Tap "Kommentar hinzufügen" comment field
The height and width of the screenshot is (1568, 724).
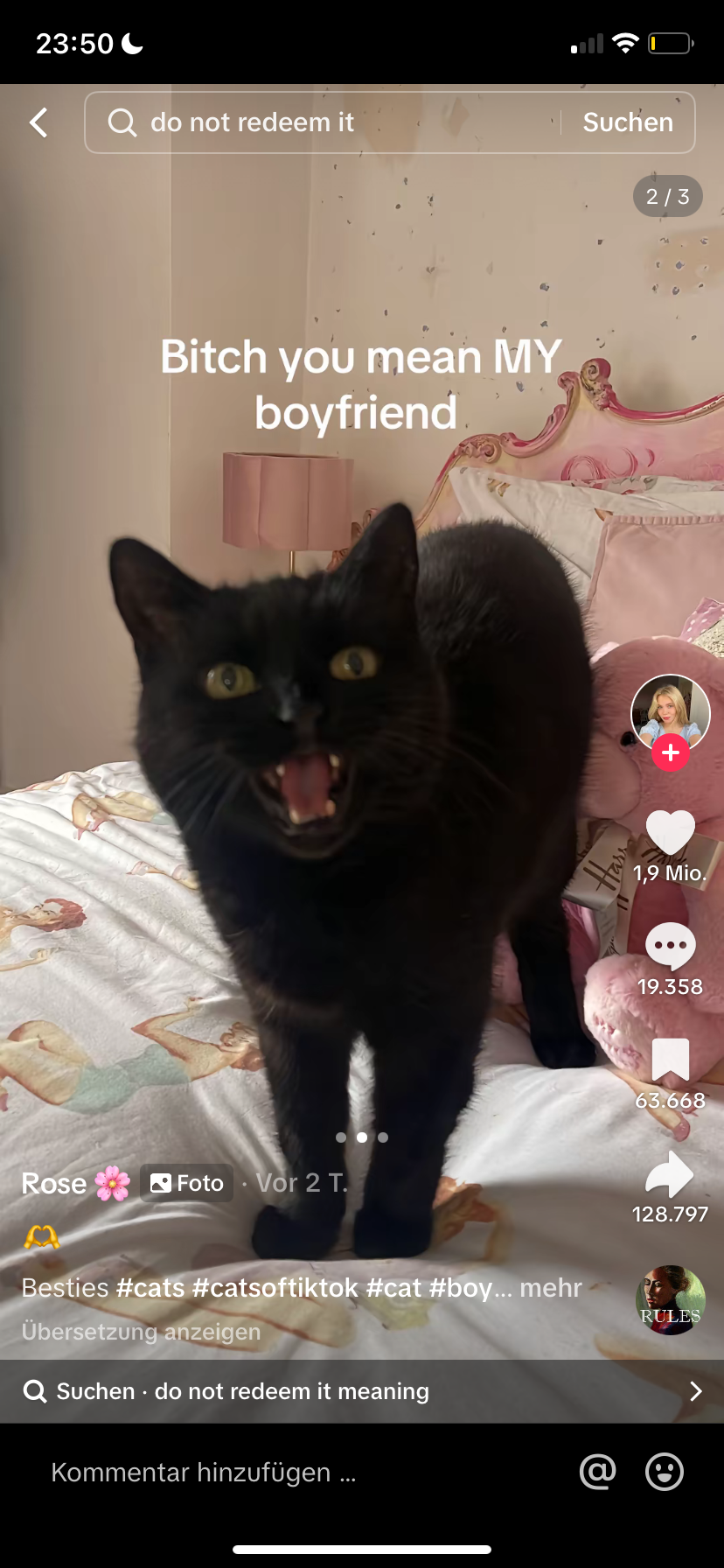click(x=203, y=1473)
